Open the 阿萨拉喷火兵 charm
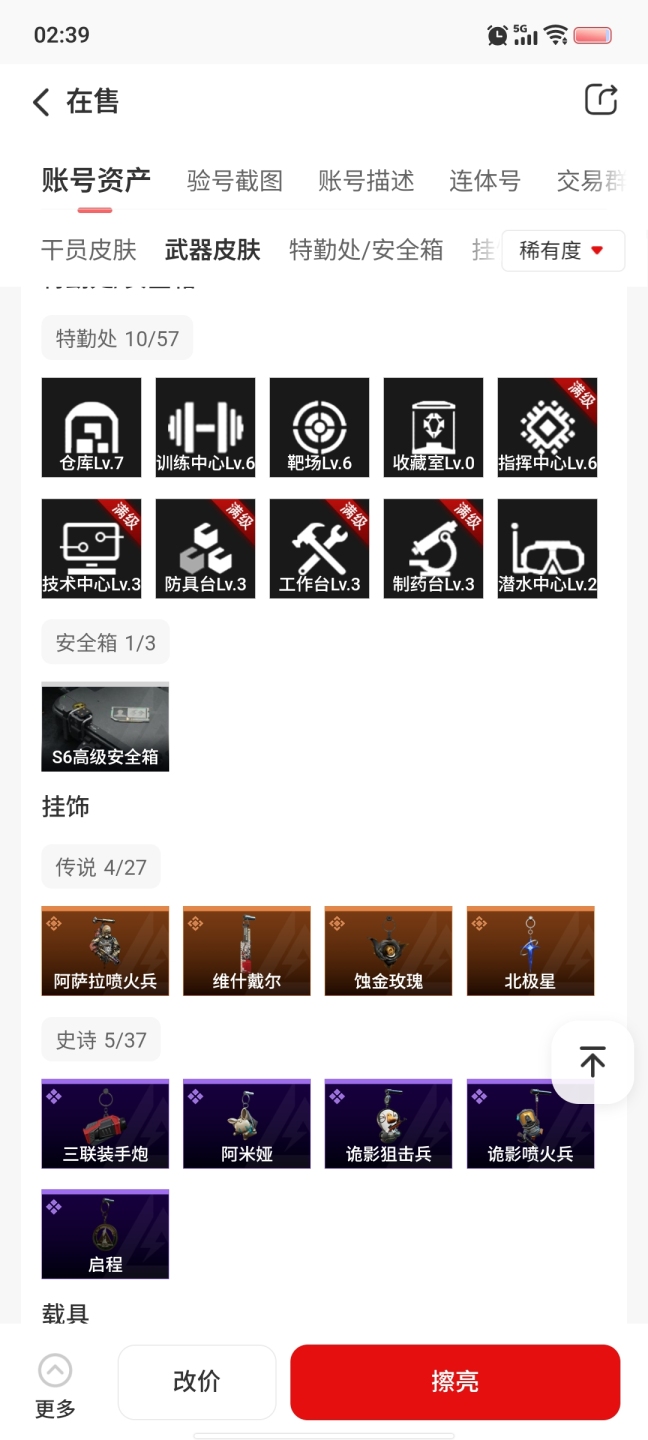The height and width of the screenshot is (1440, 648). click(105, 951)
